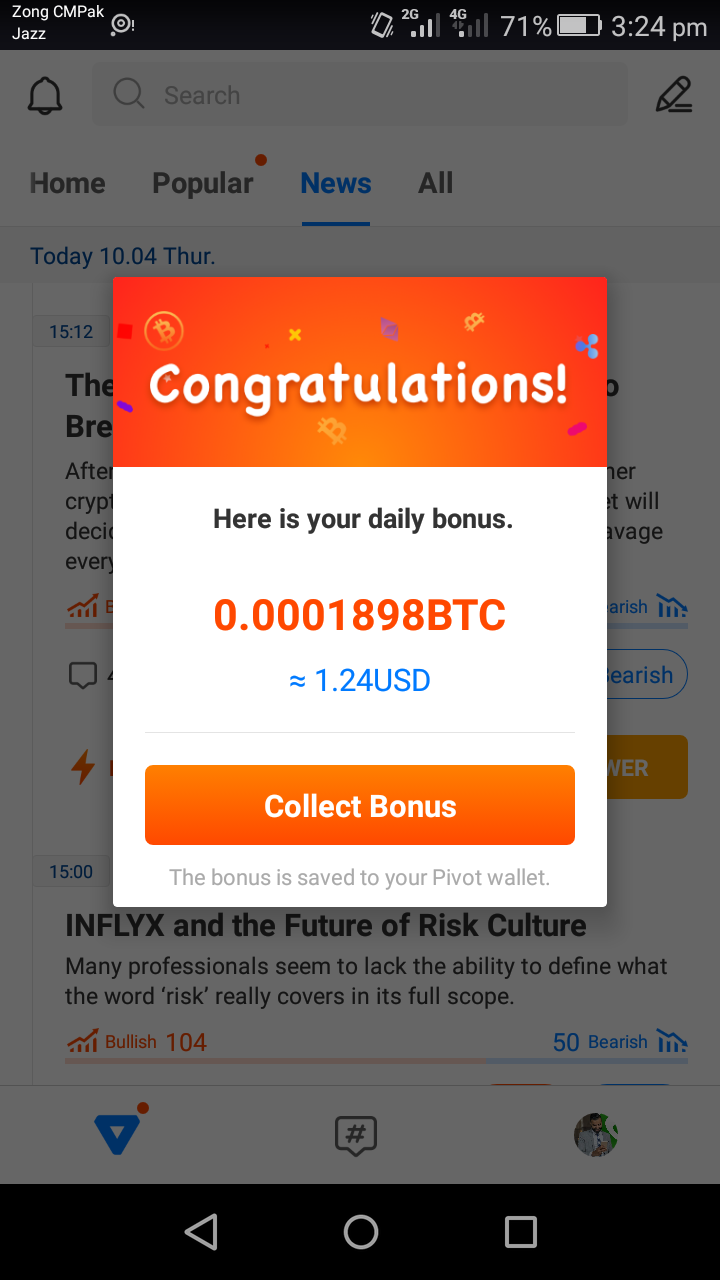The height and width of the screenshot is (1280, 720).
Task: Open the compose pencil icon
Action: coord(673,96)
